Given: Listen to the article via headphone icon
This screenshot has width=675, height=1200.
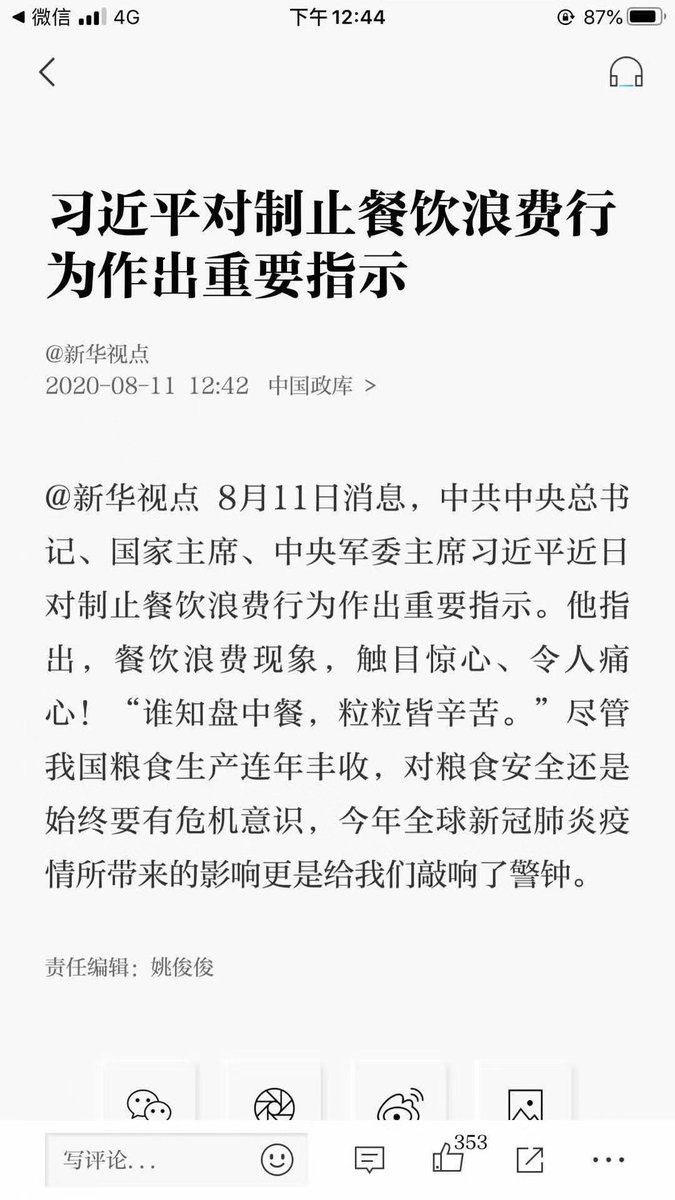Looking at the screenshot, I should (626, 72).
